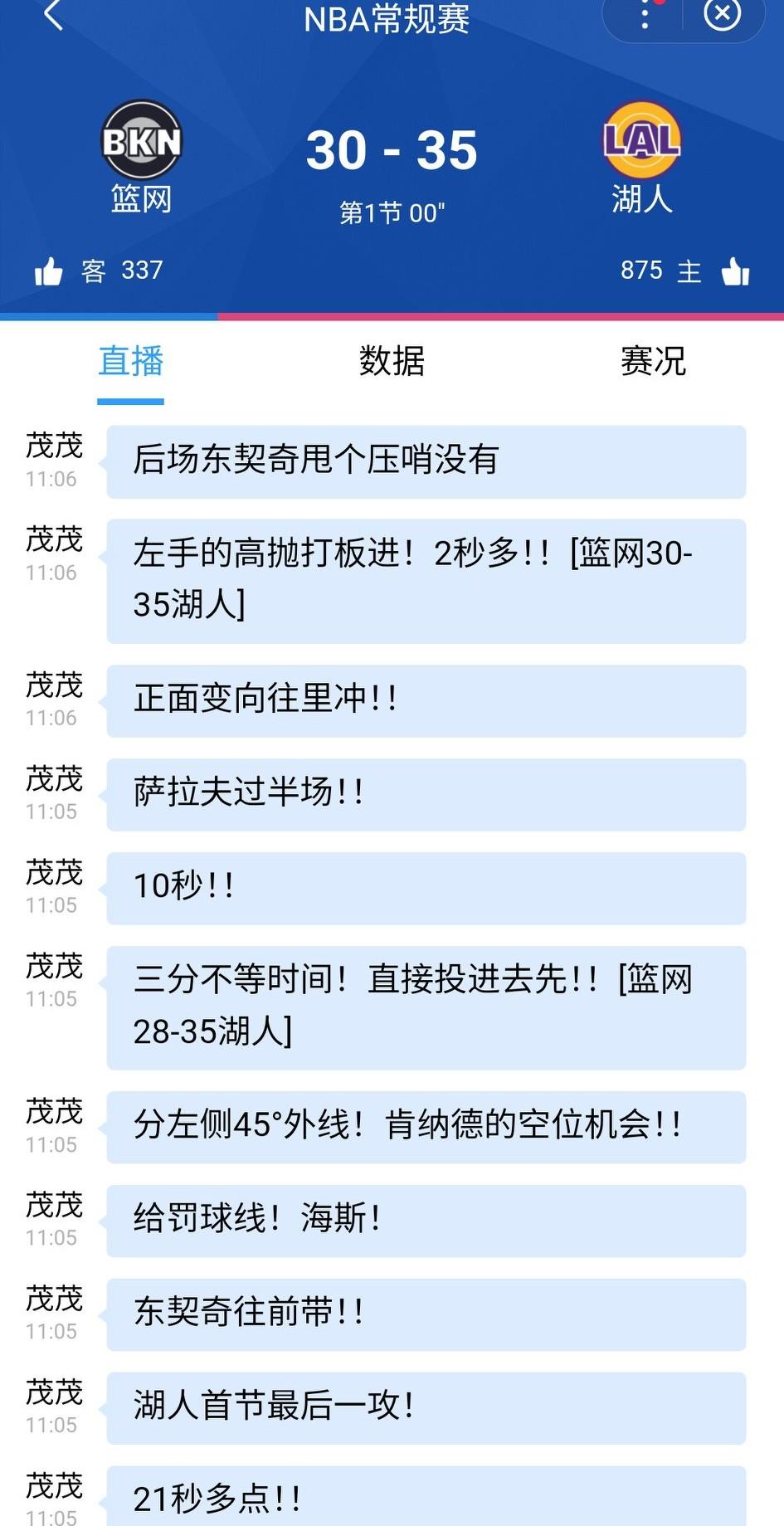This screenshot has width=784, height=1526.
Task: Tap the away team thumbs-up icon
Action: click(50, 270)
